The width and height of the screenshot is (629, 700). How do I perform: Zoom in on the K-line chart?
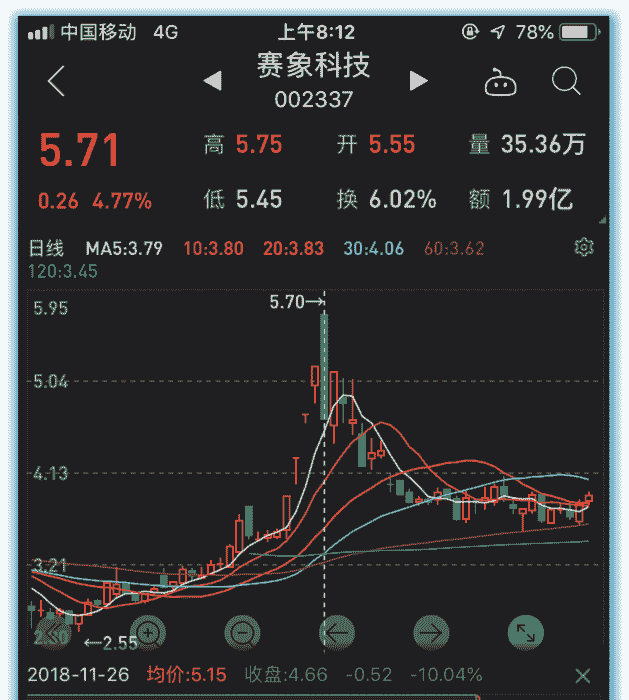148,632
